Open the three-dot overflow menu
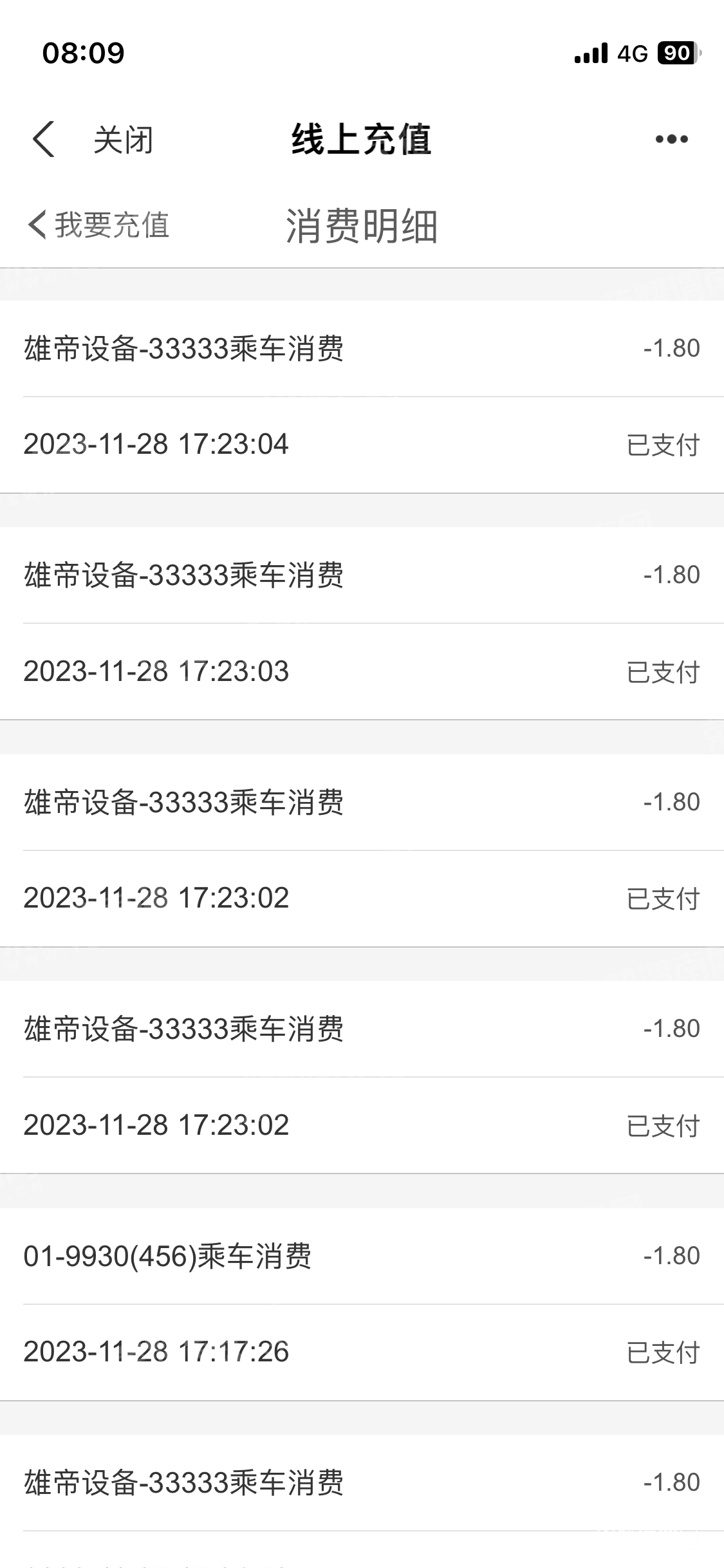Viewport: 724px width, 1568px height. click(x=671, y=139)
